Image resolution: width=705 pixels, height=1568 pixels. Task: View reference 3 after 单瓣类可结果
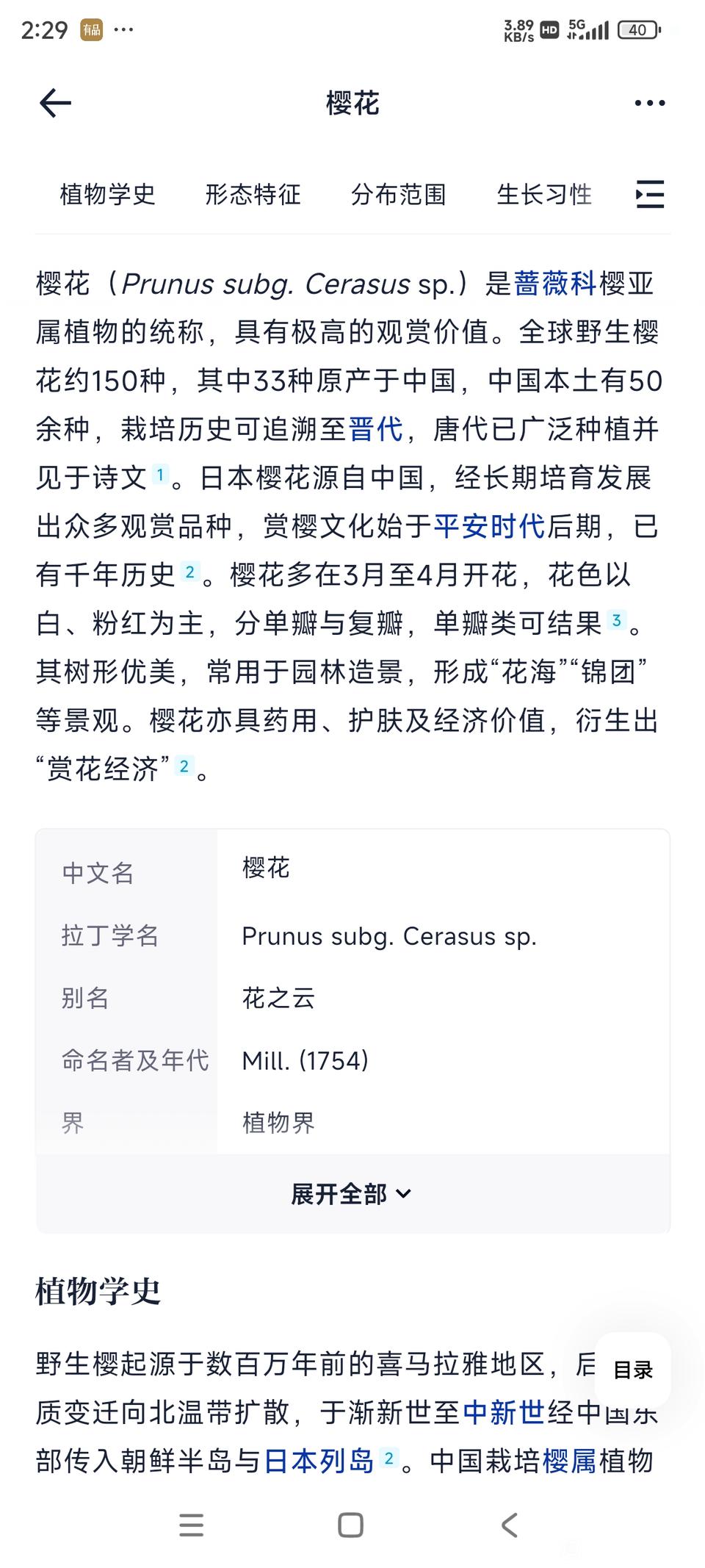[x=616, y=620]
